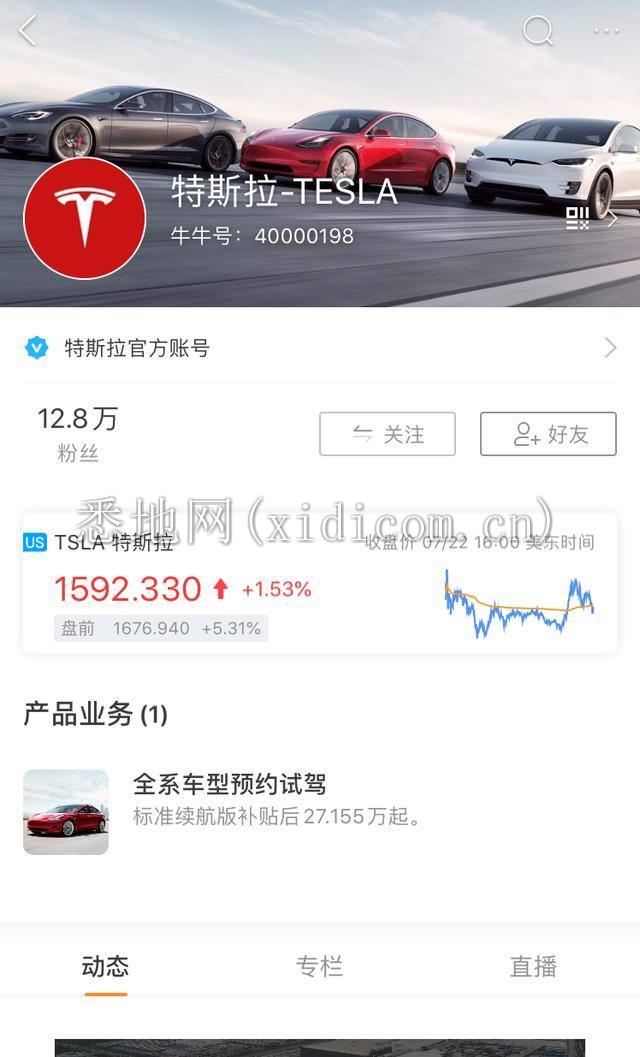Go back using the top arrow
Screen dimensions: 640x1057
(27, 31)
